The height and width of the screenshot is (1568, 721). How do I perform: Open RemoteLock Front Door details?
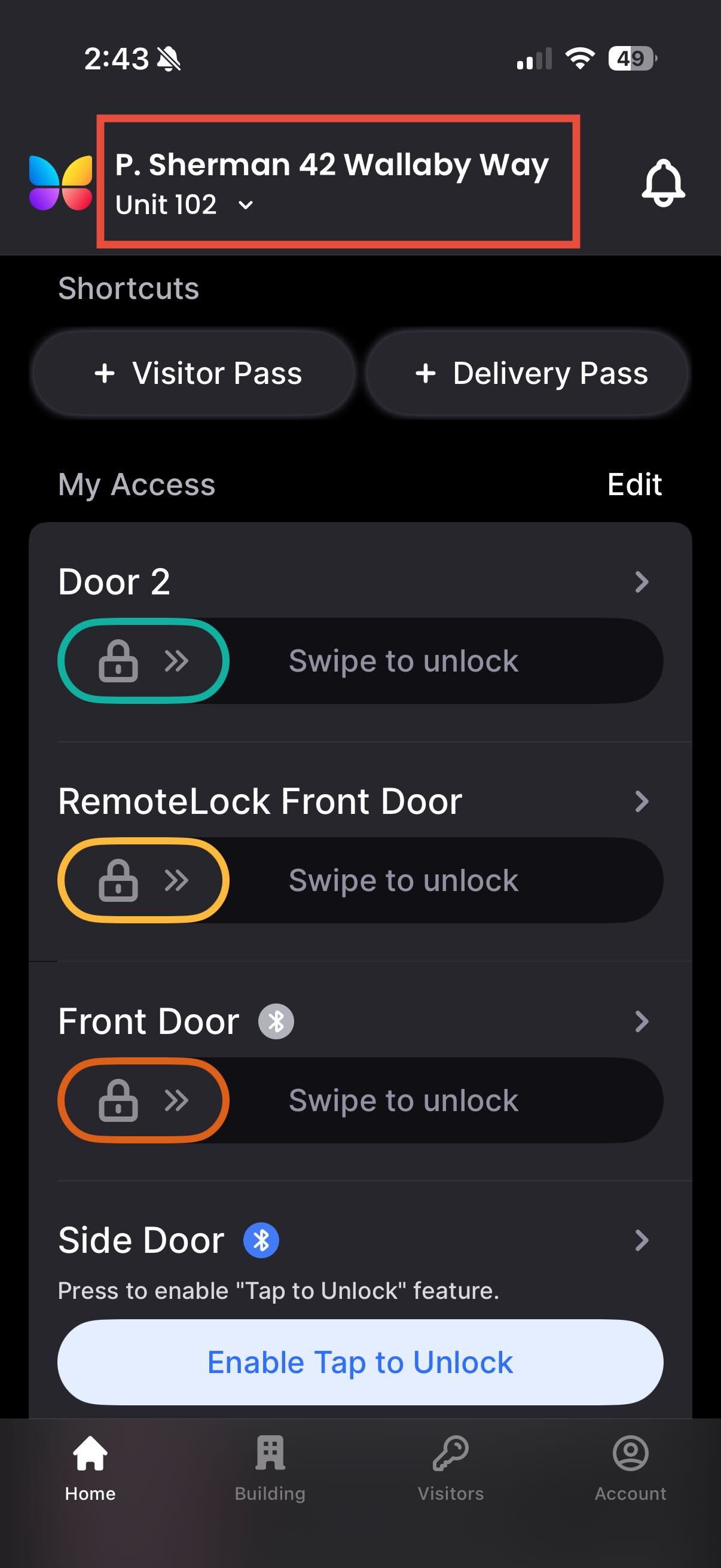click(x=641, y=801)
